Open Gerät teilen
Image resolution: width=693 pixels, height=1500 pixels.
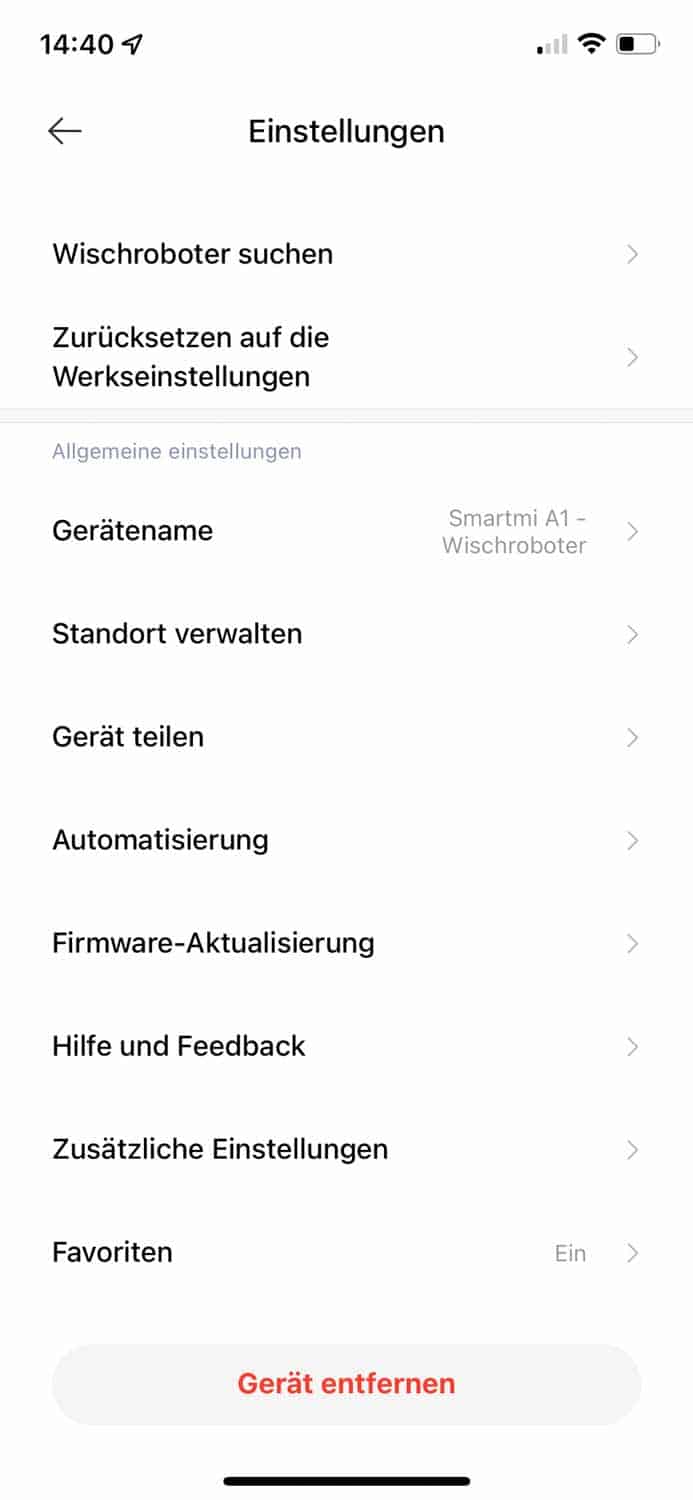(345, 737)
